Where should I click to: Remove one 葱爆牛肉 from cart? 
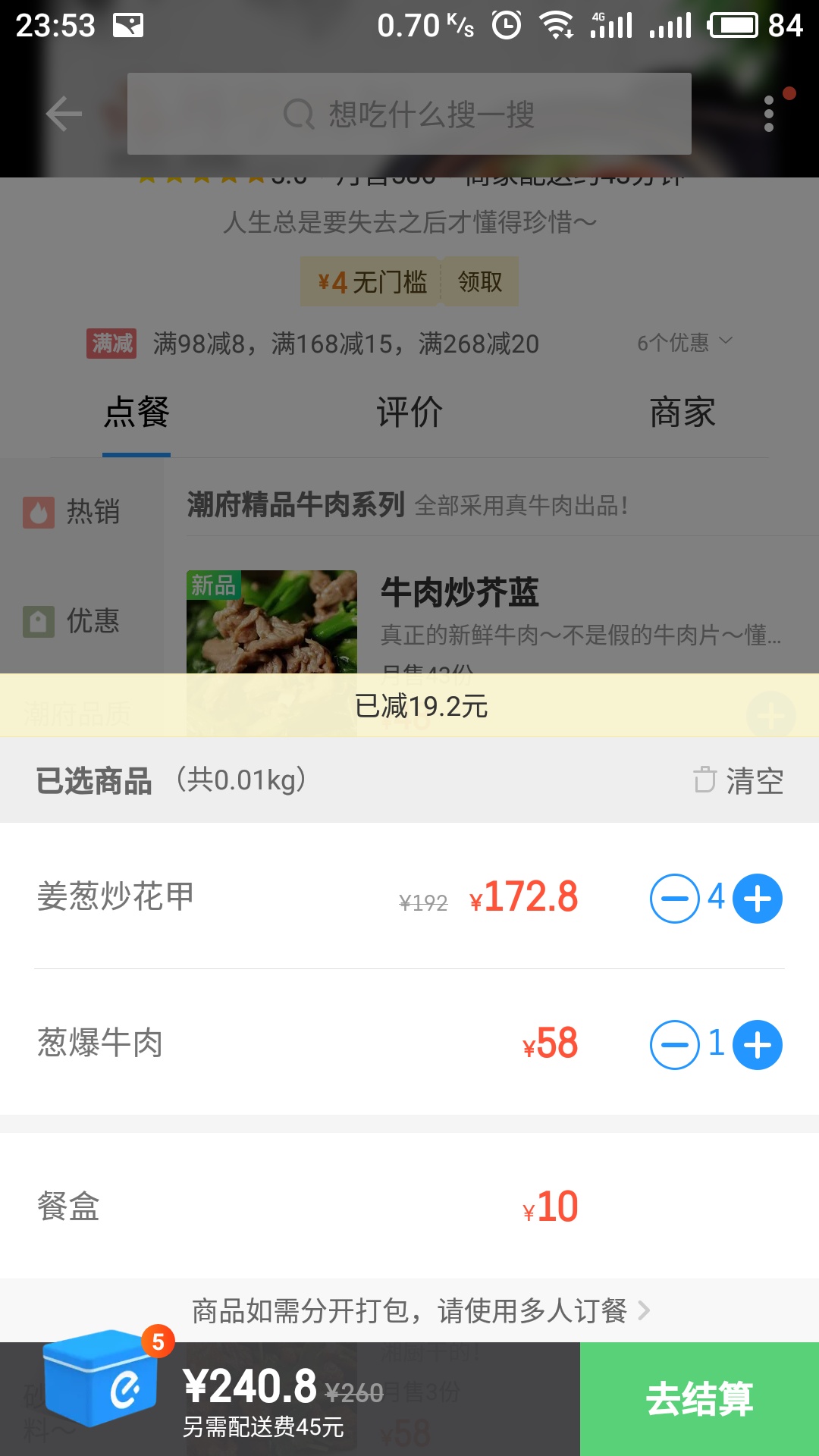pos(674,1045)
